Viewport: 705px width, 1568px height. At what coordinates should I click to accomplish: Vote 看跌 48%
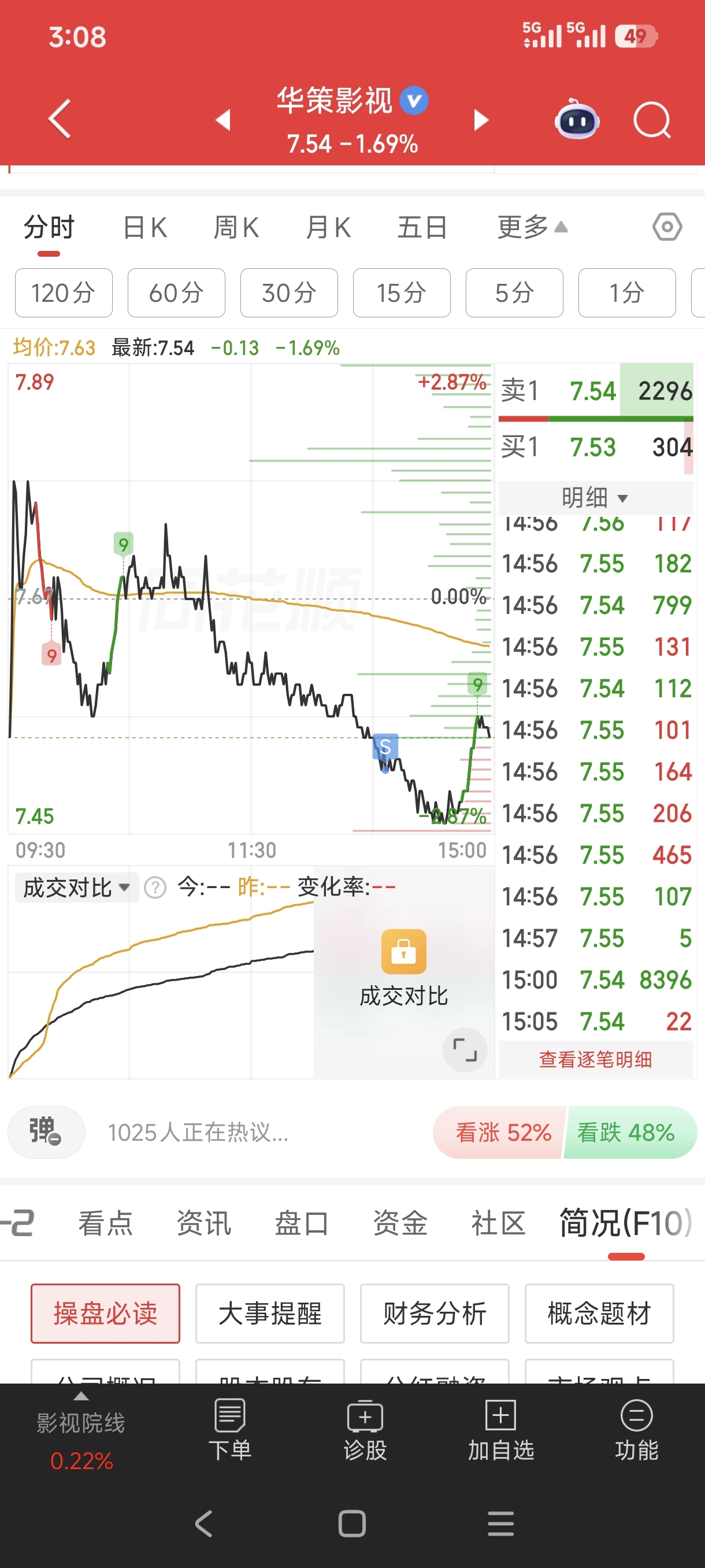(629, 1132)
